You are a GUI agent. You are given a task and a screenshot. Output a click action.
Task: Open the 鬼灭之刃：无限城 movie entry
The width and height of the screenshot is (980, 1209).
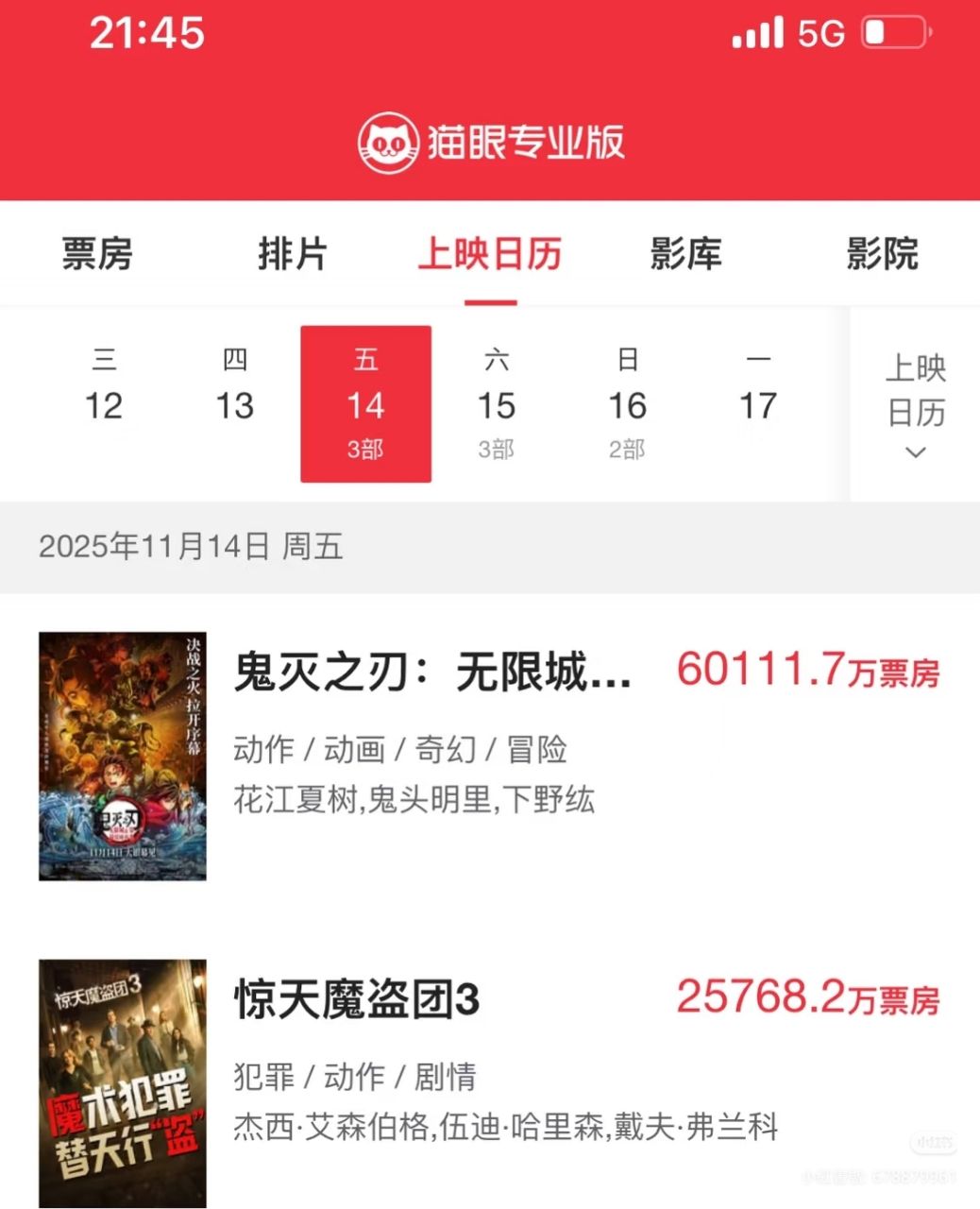point(432,674)
